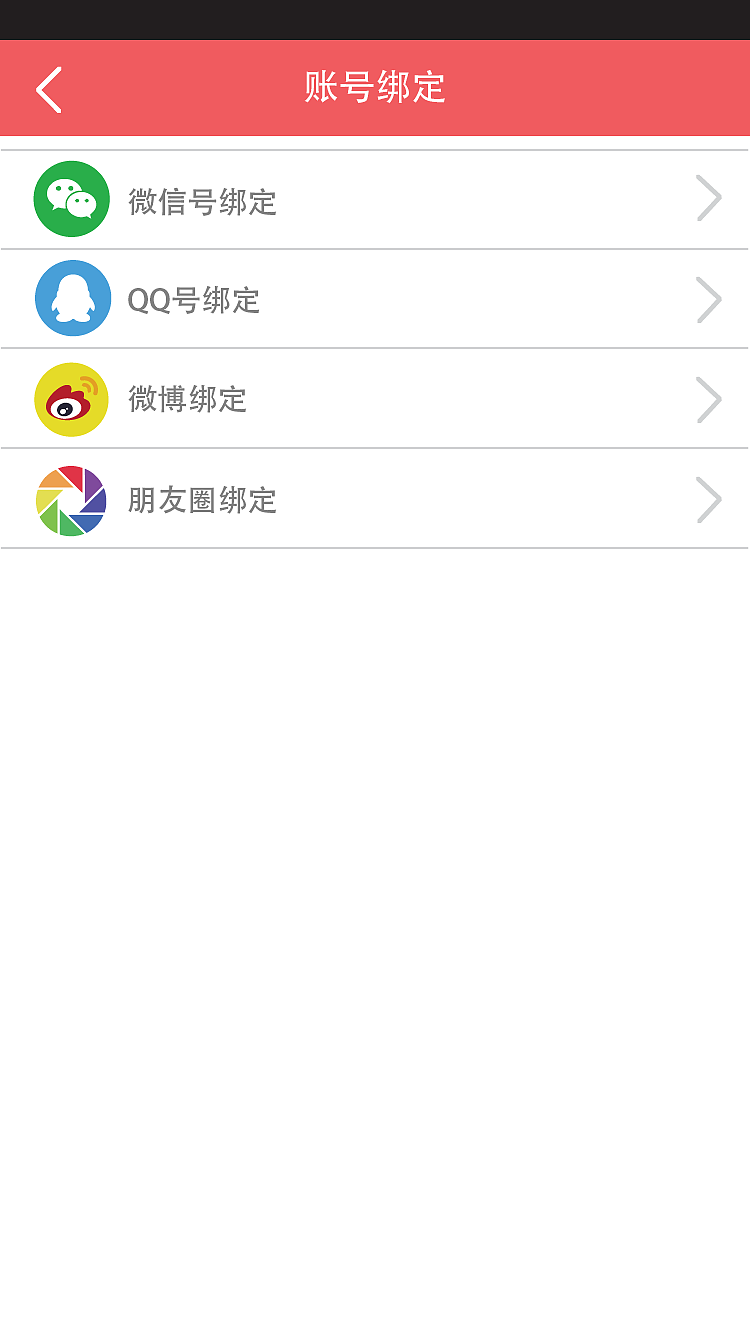The height and width of the screenshot is (1334, 750).
Task: Open the QQ号绑定 option
Action: click(x=192, y=299)
